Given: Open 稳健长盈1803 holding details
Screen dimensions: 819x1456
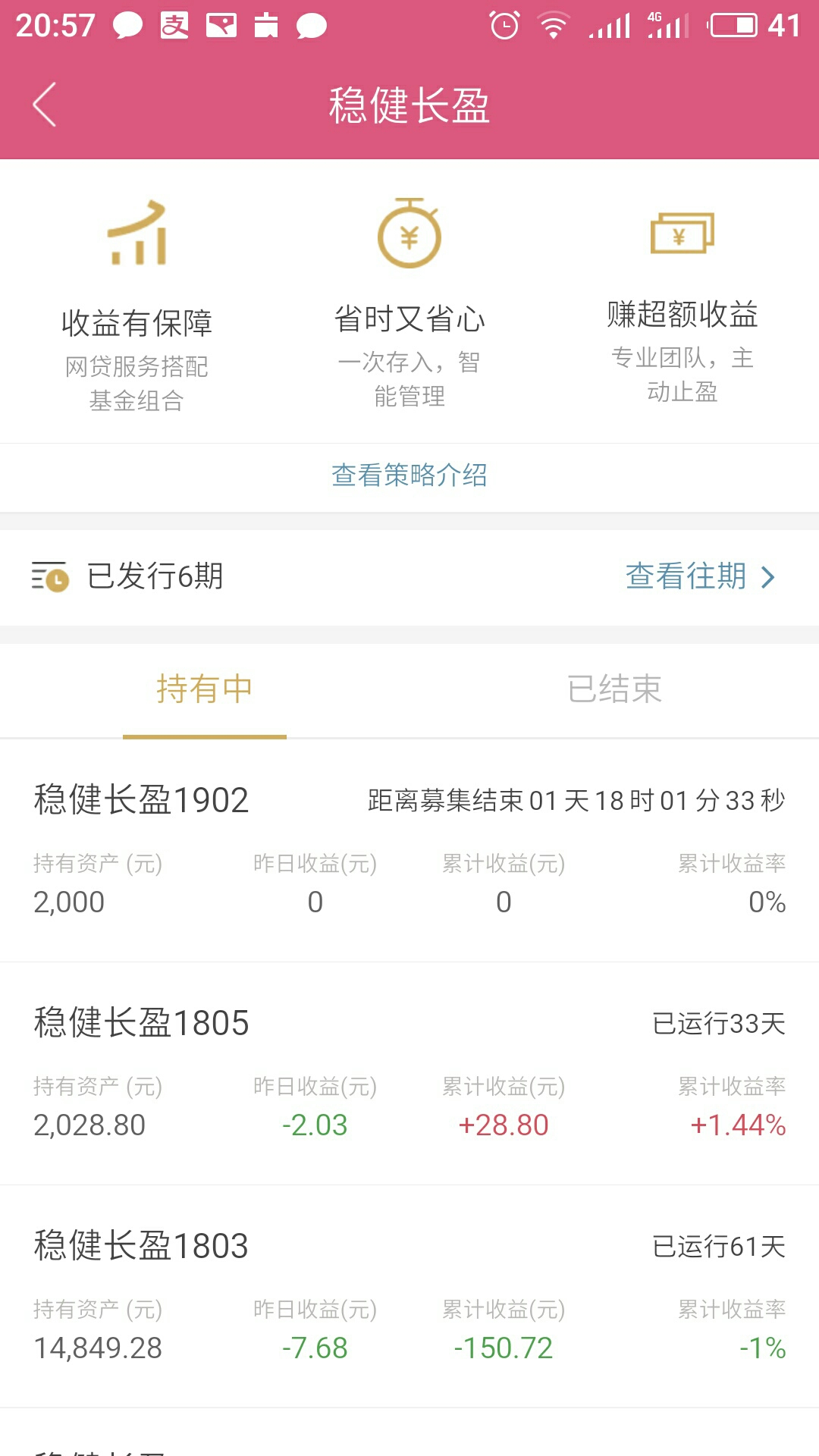Looking at the screenshot, I should tap(409, 1297).
